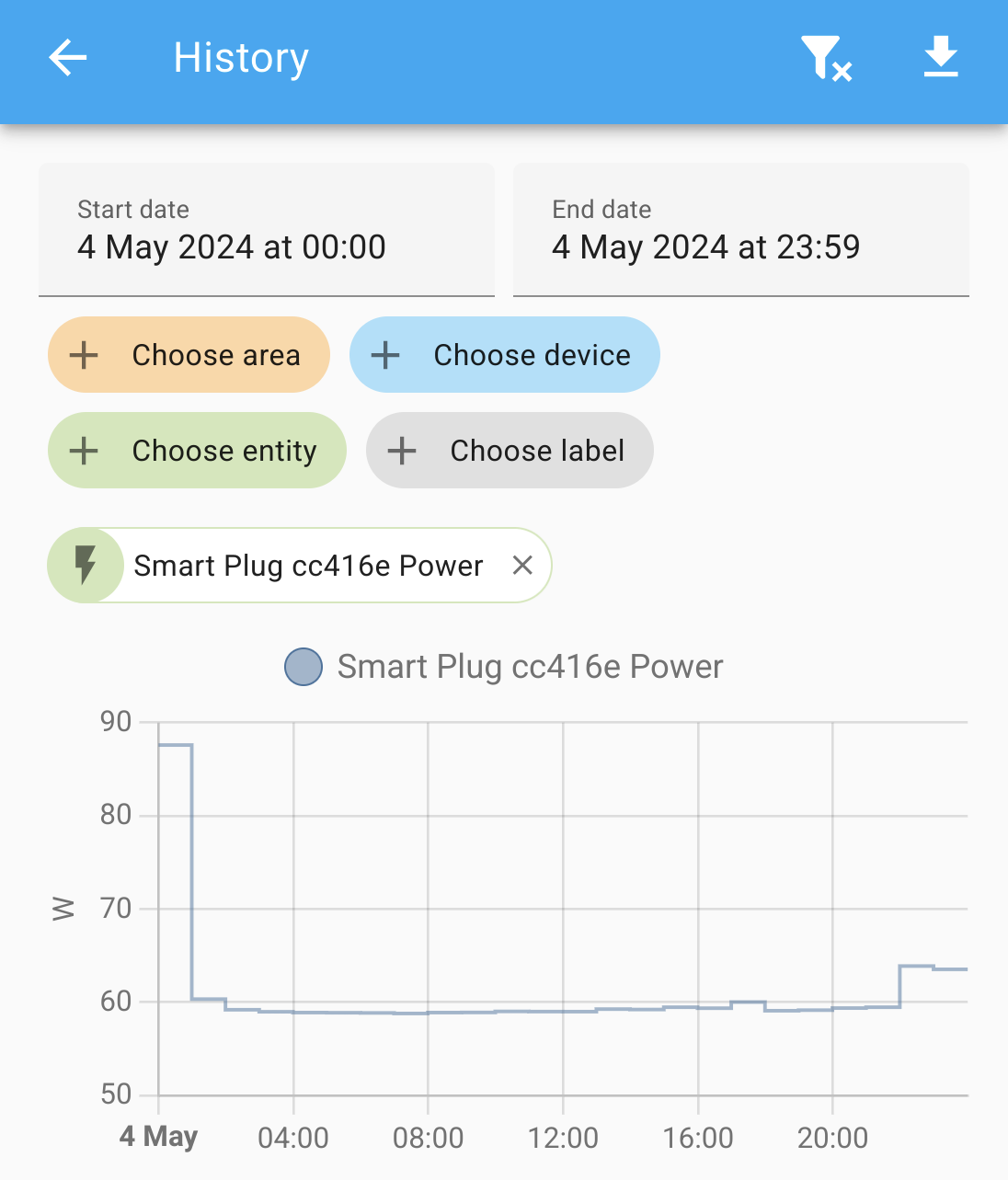Remove Smart Plug cc416e Power entity chip
This screenshot has height=1180, width=1008.
(522, 566)
